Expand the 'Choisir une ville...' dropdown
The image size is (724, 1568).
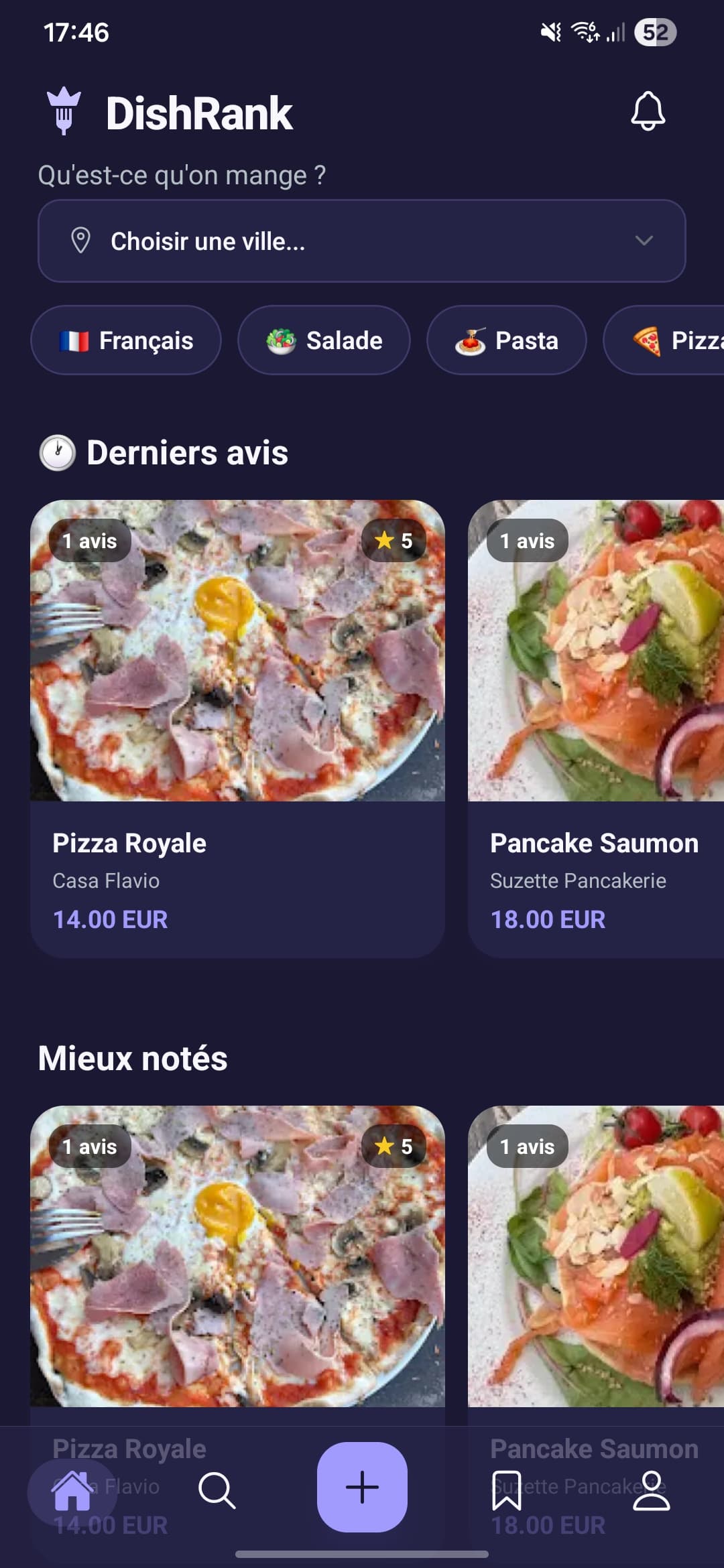362,241
